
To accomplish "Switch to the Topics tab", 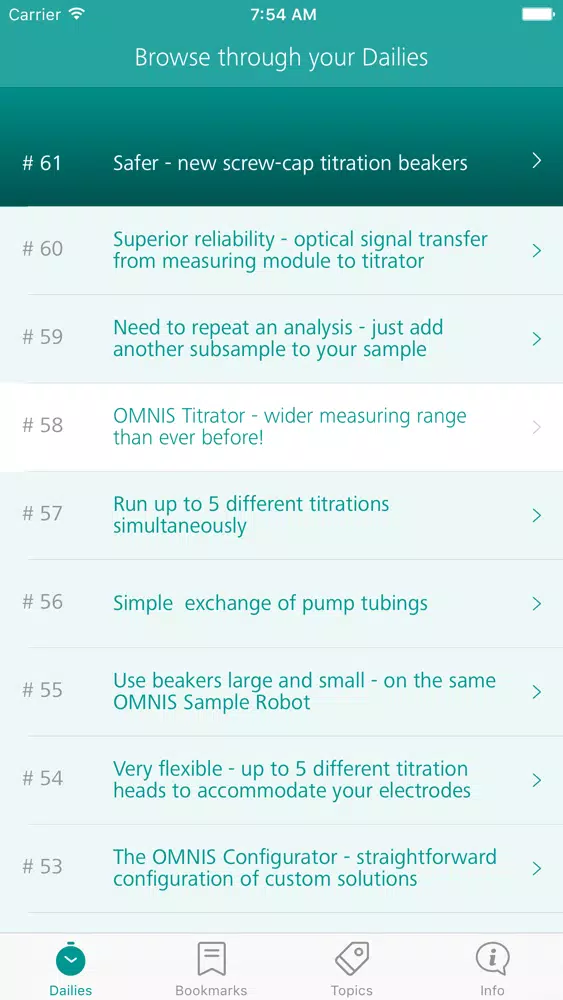I will pyautogui.click(x=352, y=968).
